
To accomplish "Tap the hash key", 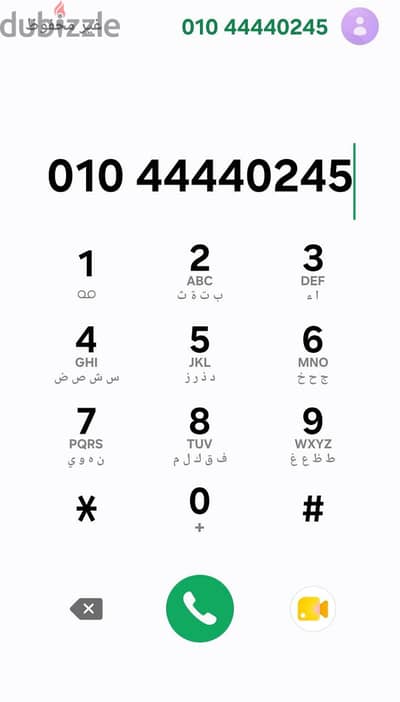I will pos(313,509).
